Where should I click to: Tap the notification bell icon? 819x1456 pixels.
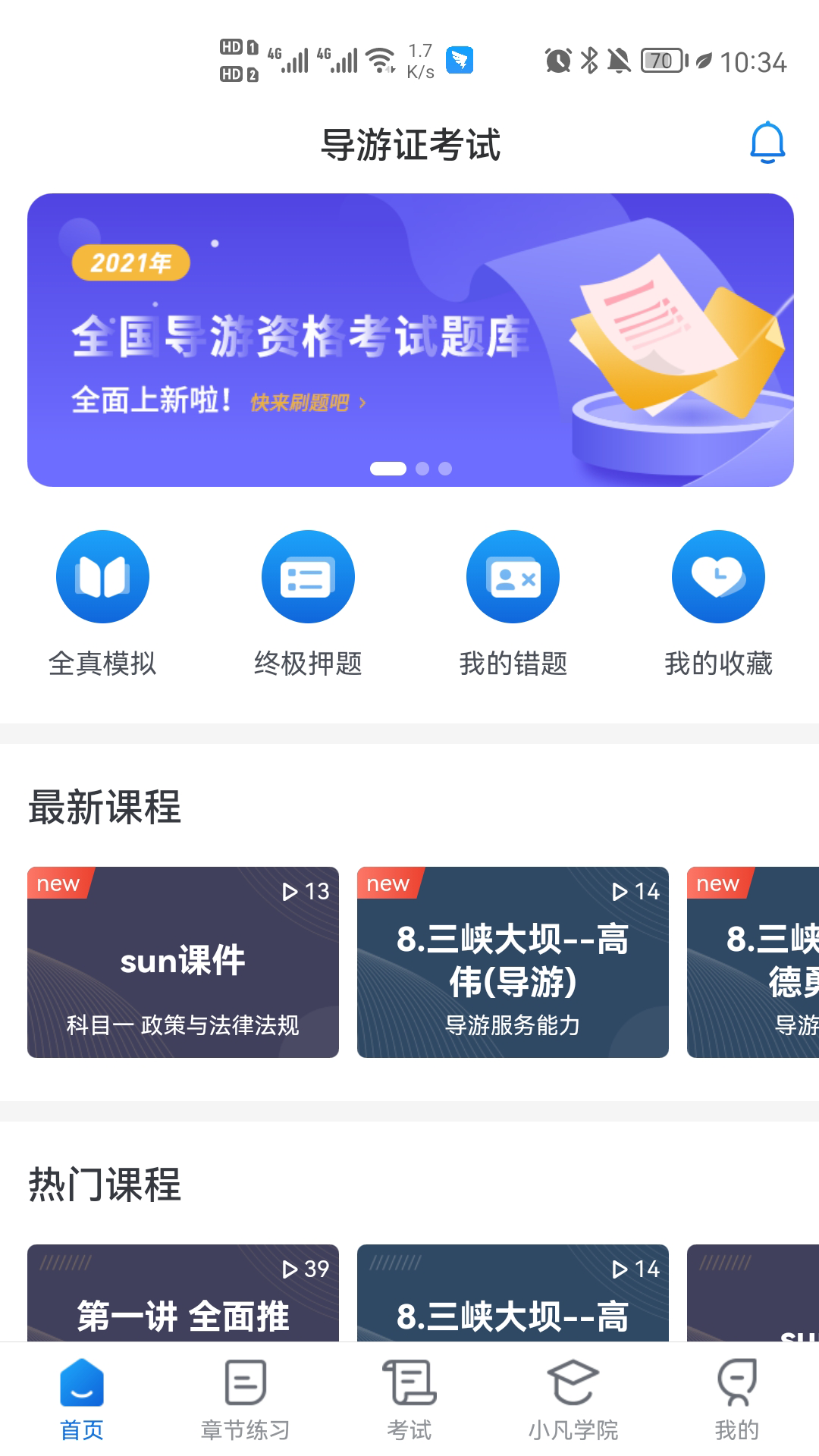coord(768,142)
